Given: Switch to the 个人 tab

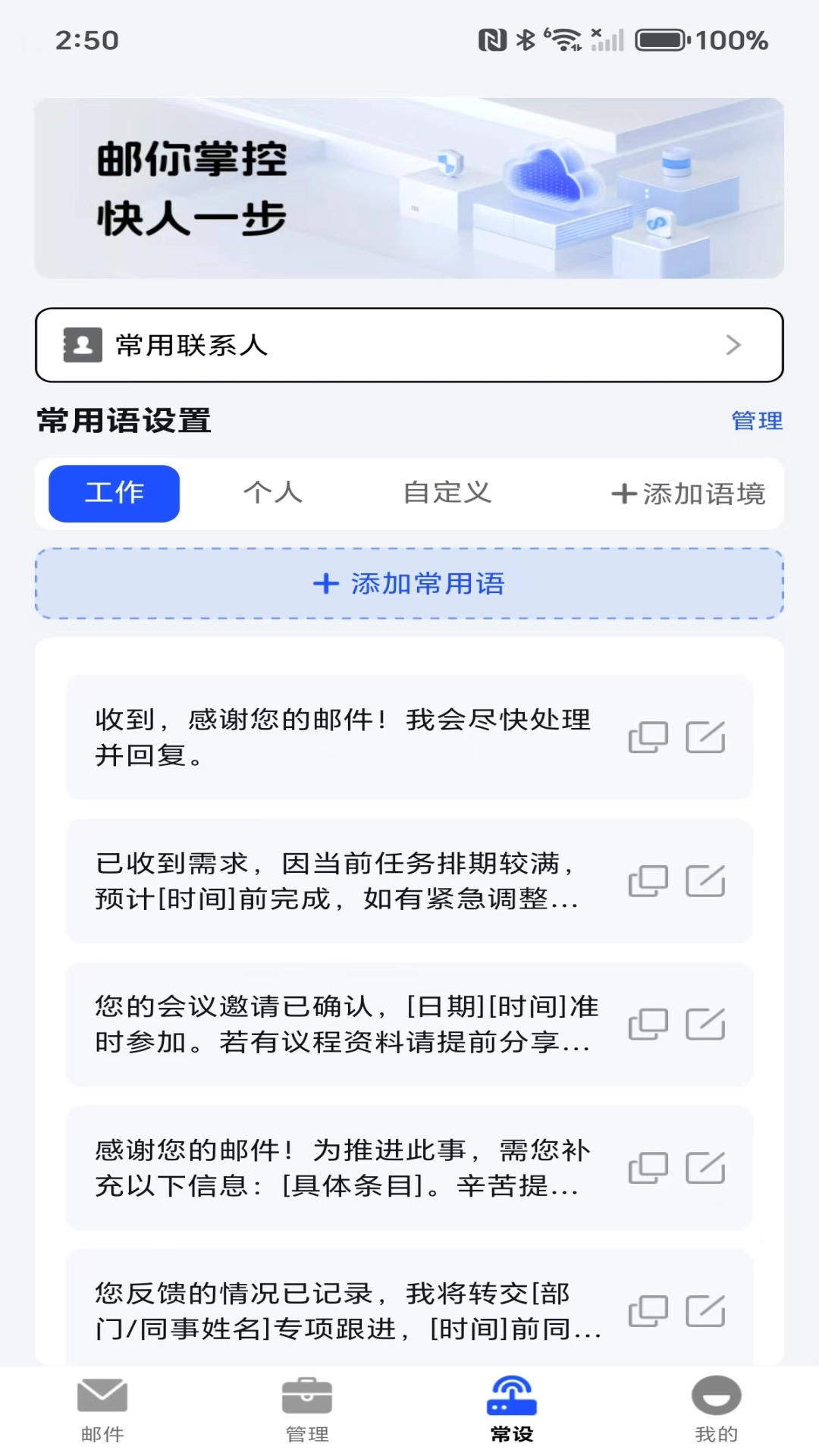Looking at the screenshot, I should tap(275, 493).
